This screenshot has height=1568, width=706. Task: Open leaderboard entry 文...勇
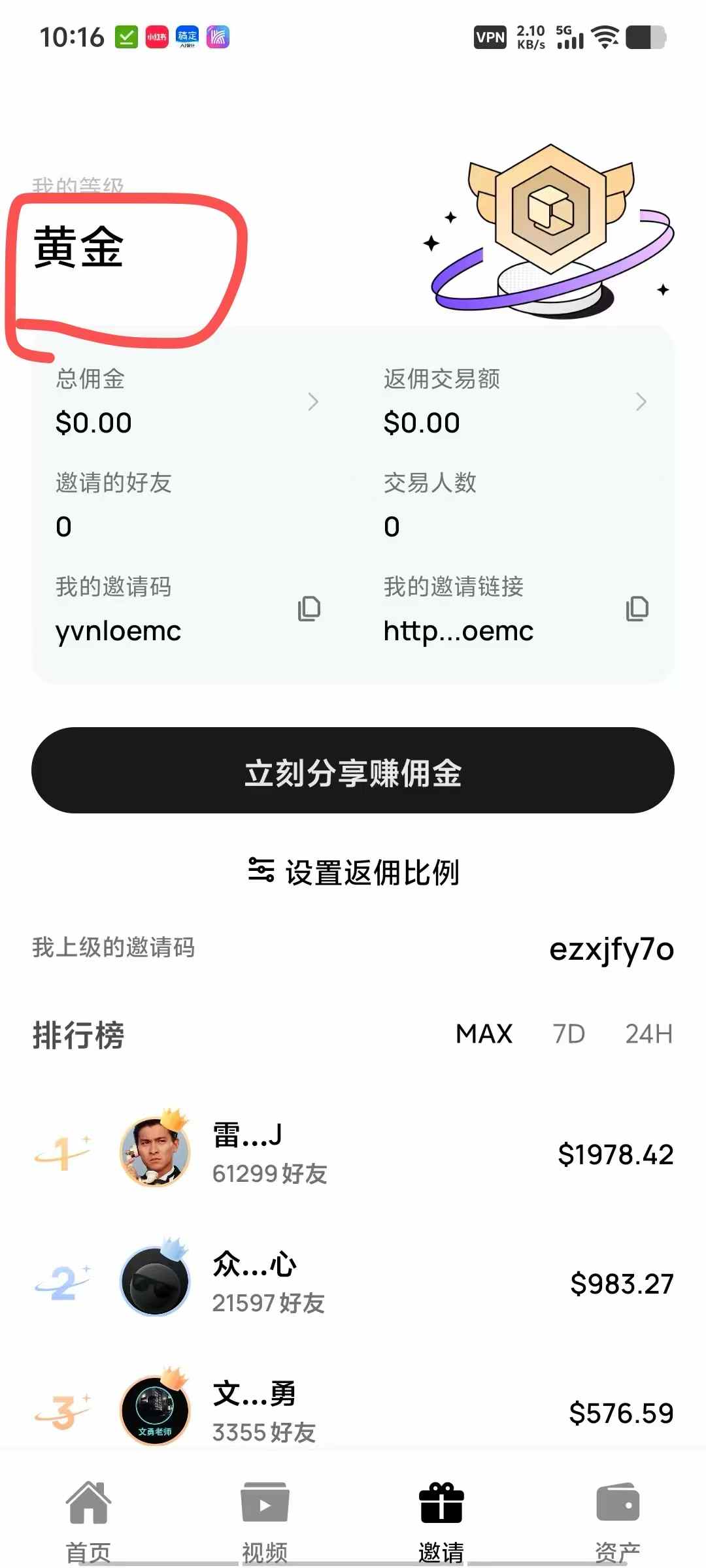coord(353,1411)
